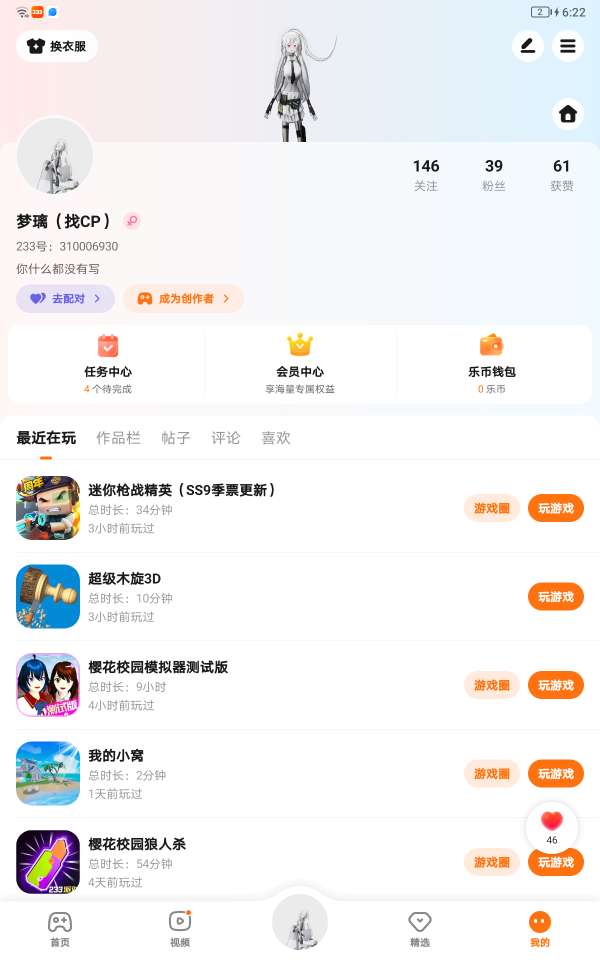Open 游戏圈 for 樱花校园模拟器测试版
The width and height of the screenshot is (600, 960).
(492, 685)
